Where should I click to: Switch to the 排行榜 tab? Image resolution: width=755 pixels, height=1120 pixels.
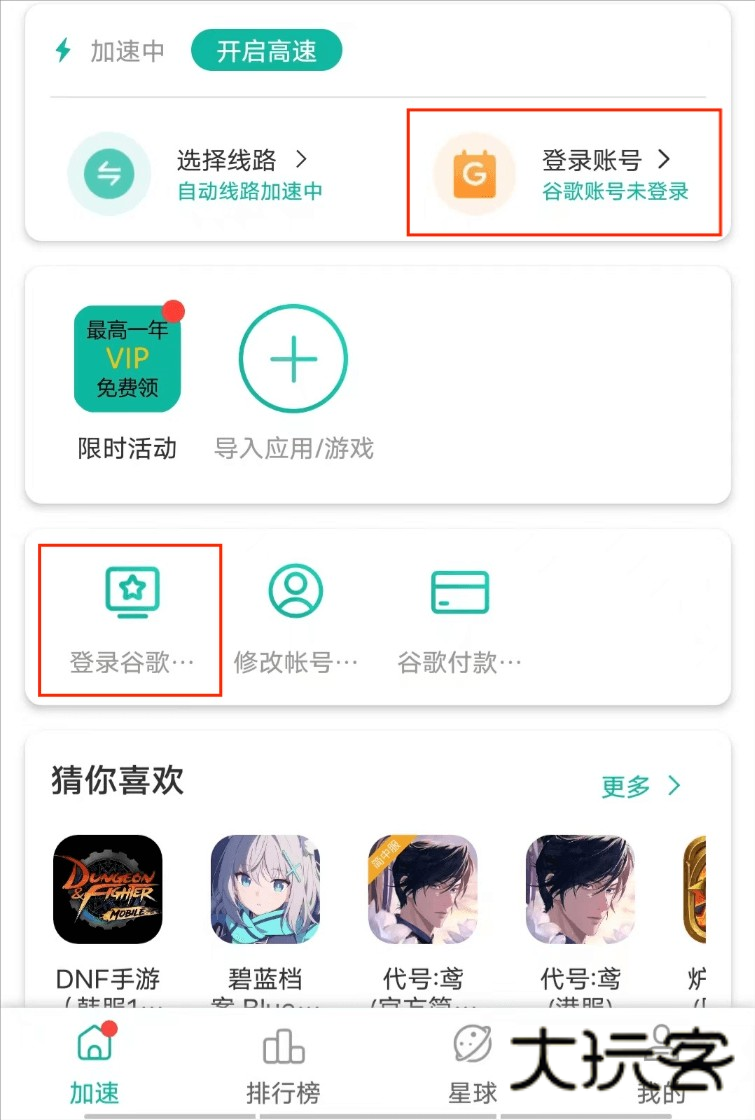[x=283, y=1063]
